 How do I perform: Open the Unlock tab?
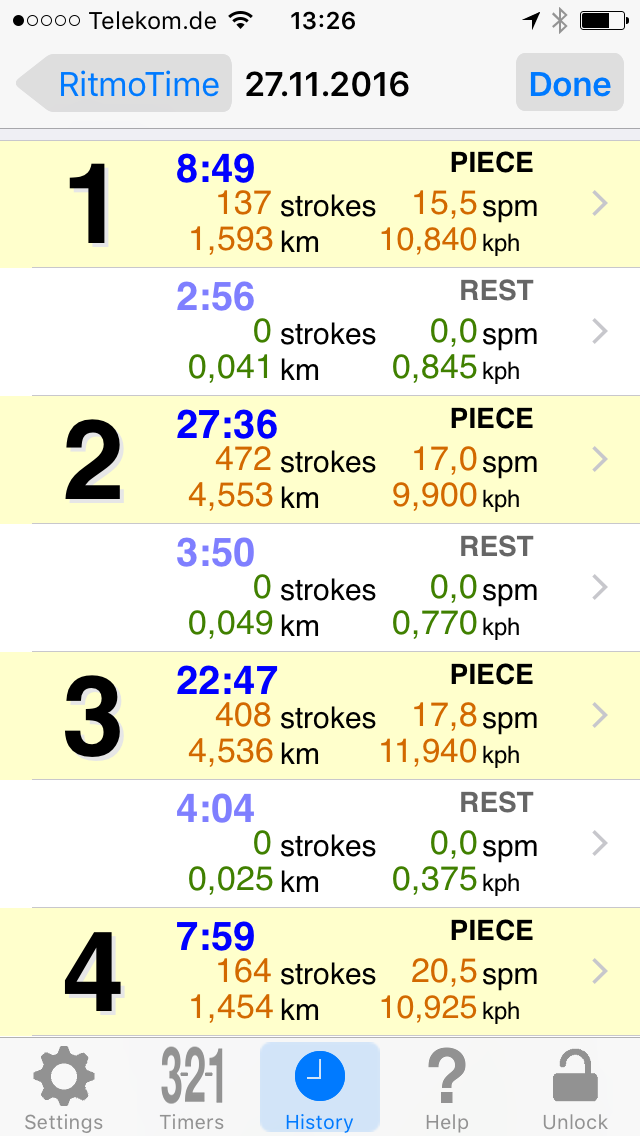tap(575, 1087)
